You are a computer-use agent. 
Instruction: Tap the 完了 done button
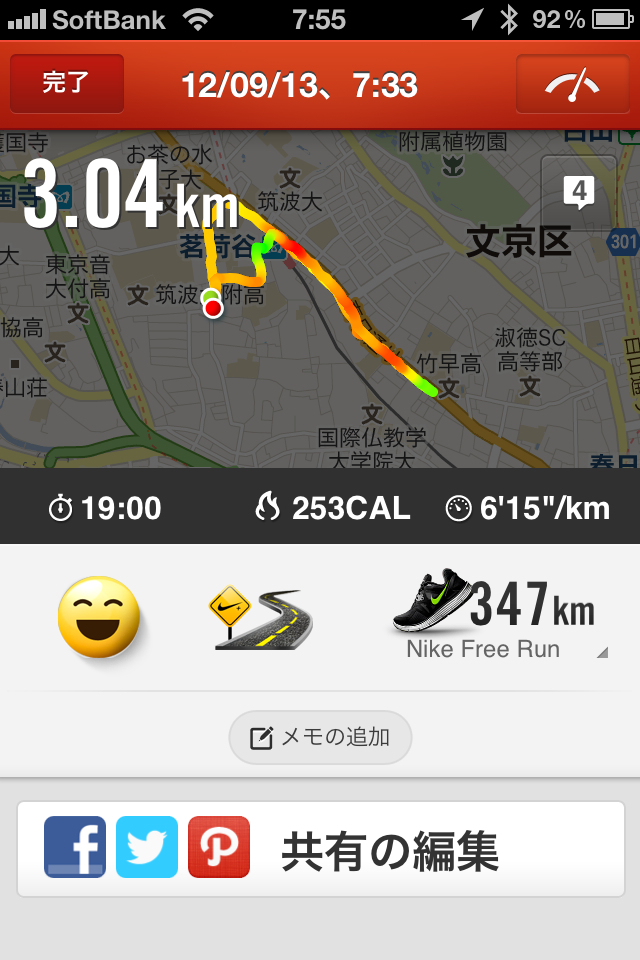coord(67,84)
